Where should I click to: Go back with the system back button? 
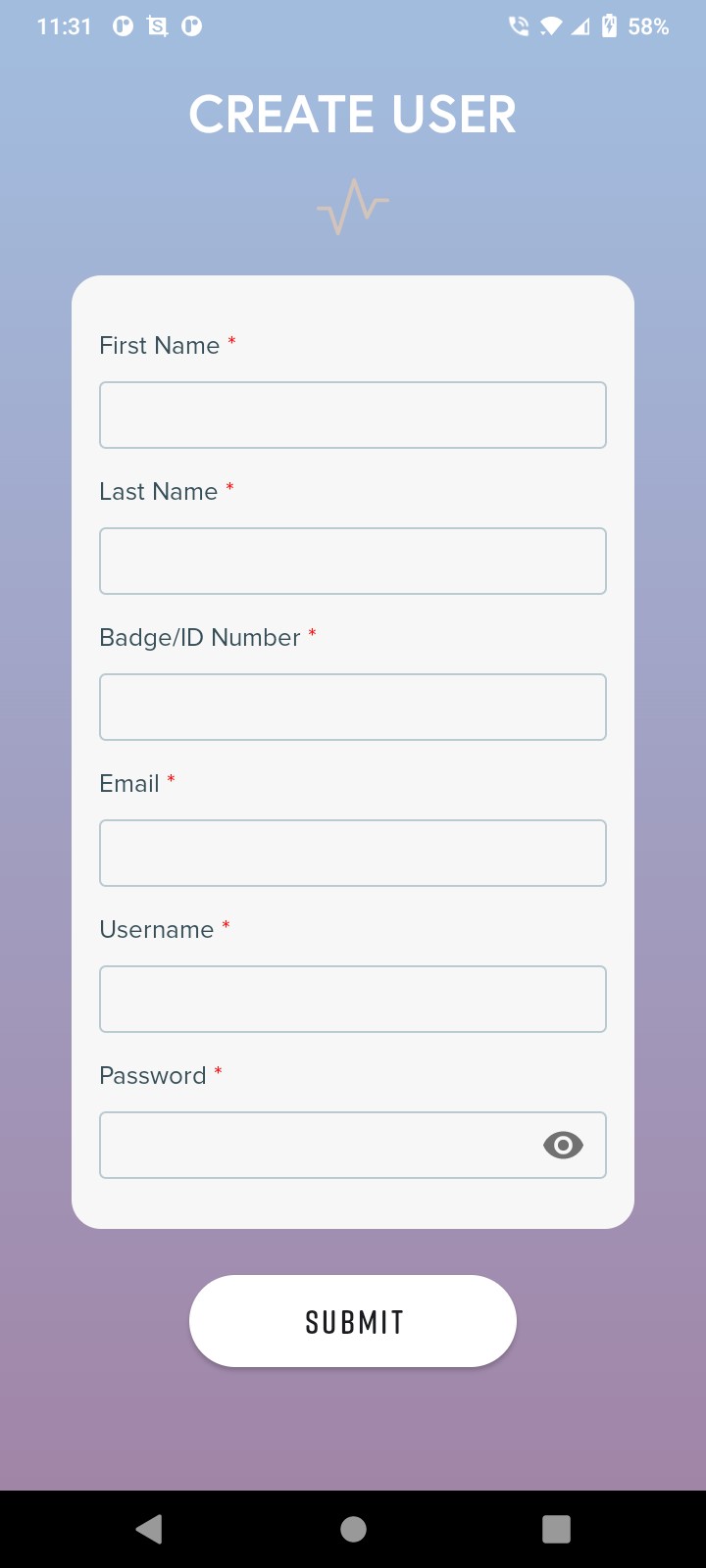tap(149, 1529)
